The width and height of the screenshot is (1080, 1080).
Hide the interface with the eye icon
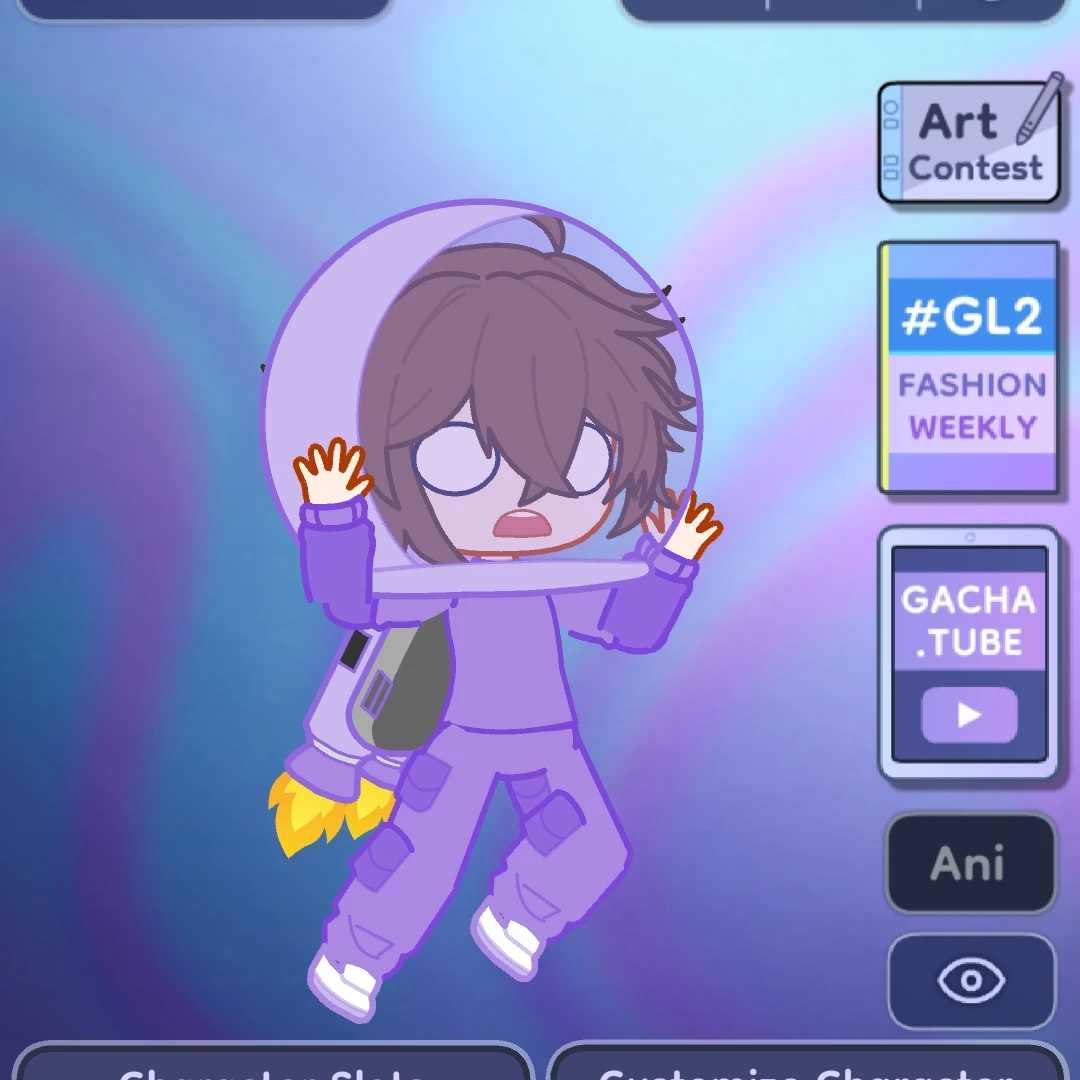(x=971, y=981)
